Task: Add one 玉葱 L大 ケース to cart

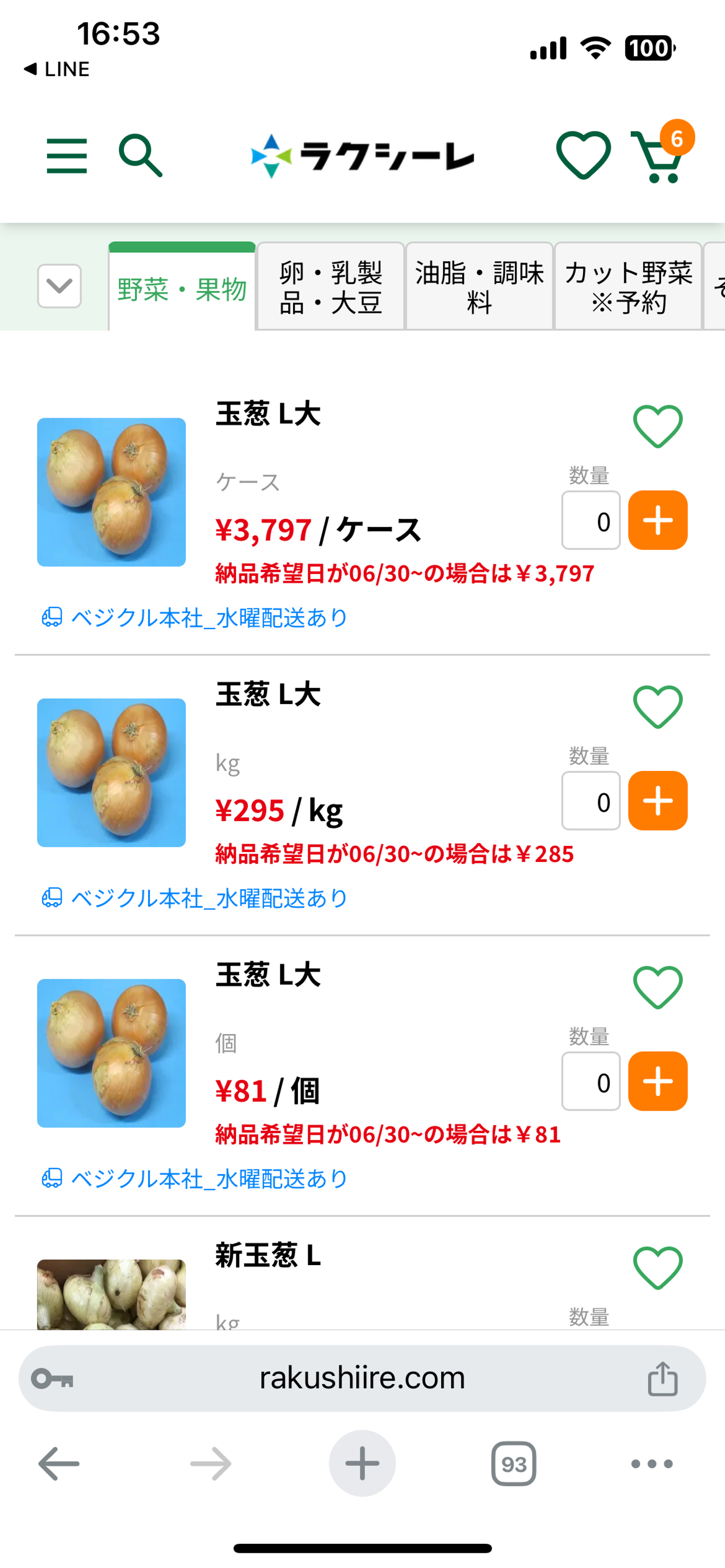Action: pos(658,520)
